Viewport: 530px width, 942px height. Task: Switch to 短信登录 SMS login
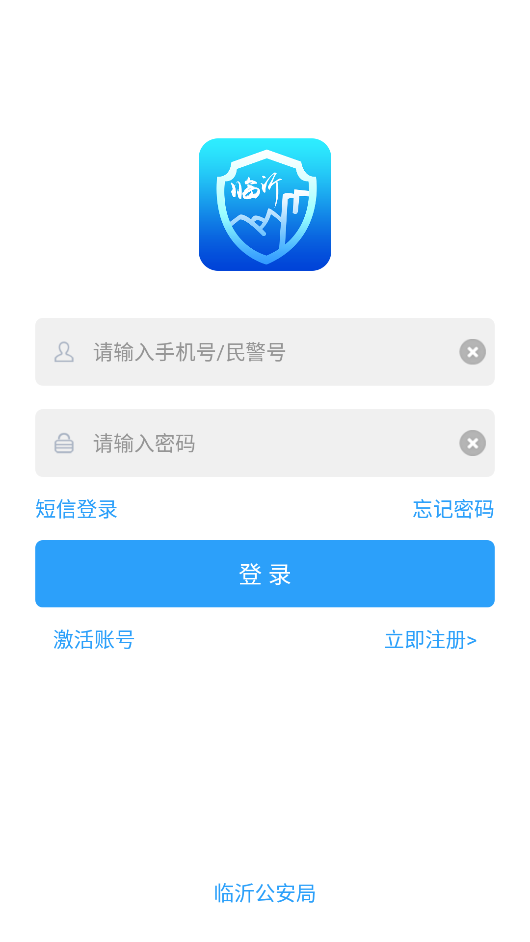coord(76,509)
